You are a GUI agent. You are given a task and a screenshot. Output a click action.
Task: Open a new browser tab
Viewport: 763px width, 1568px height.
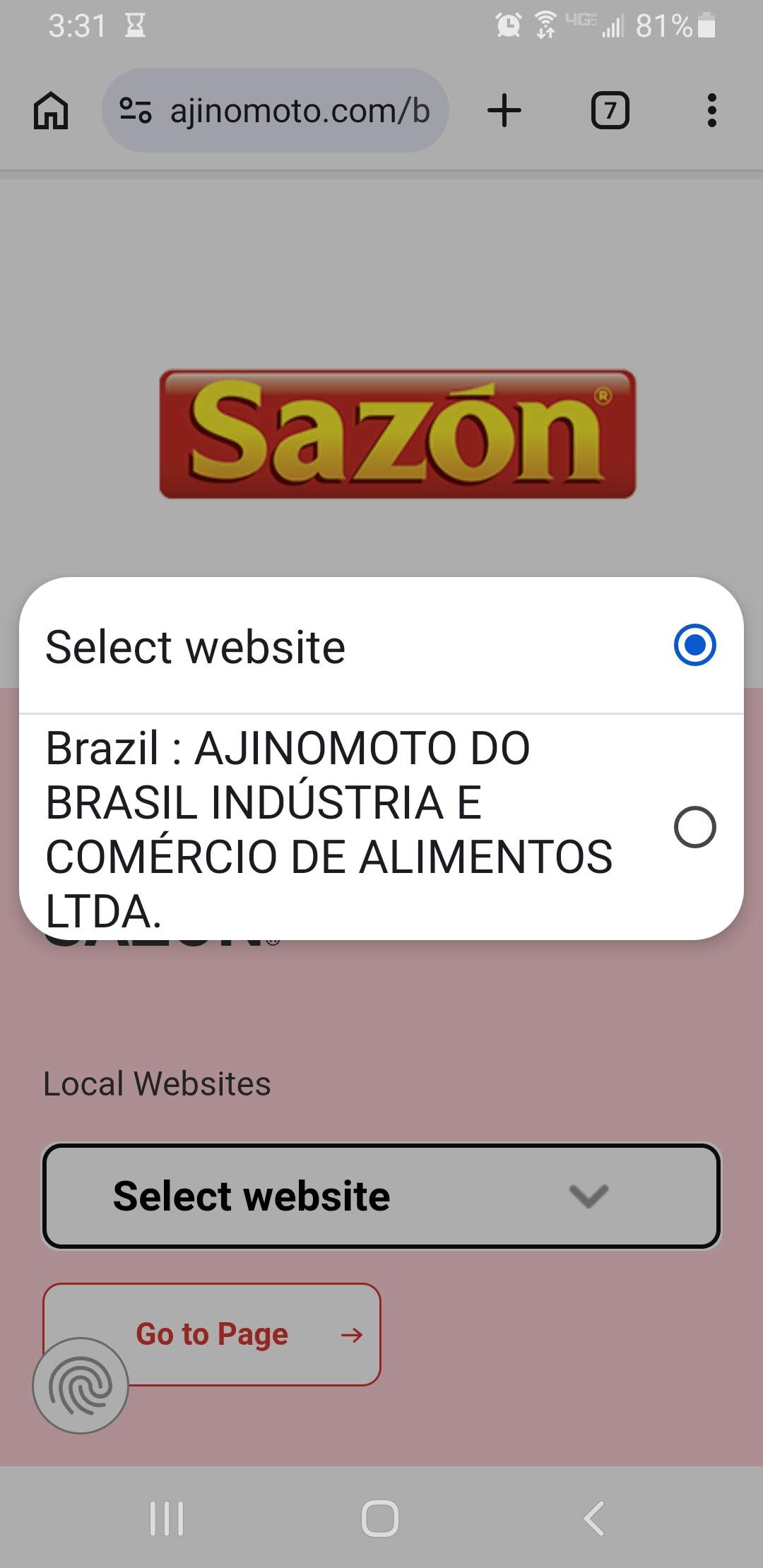(504, 111)
